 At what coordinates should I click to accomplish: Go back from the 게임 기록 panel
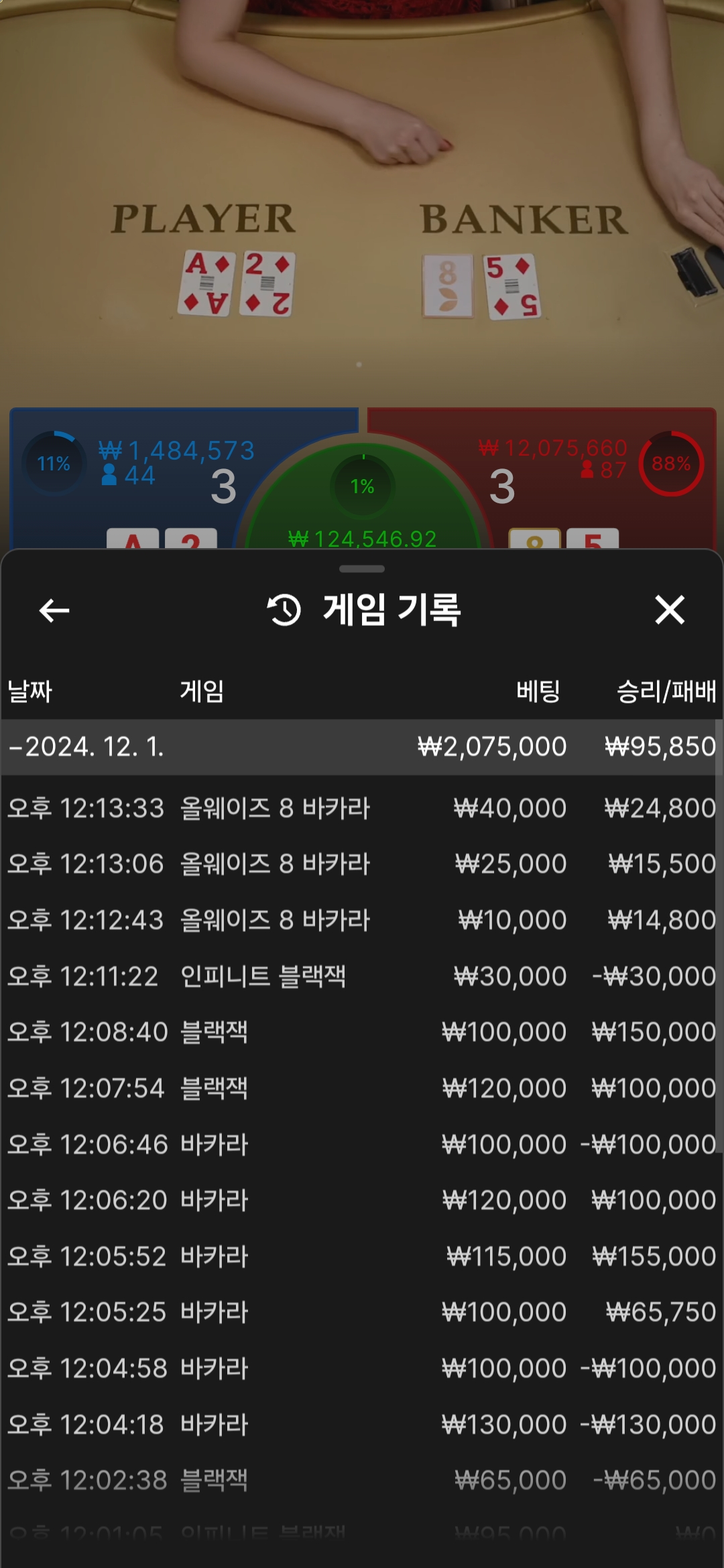click(x=54, y=610)
